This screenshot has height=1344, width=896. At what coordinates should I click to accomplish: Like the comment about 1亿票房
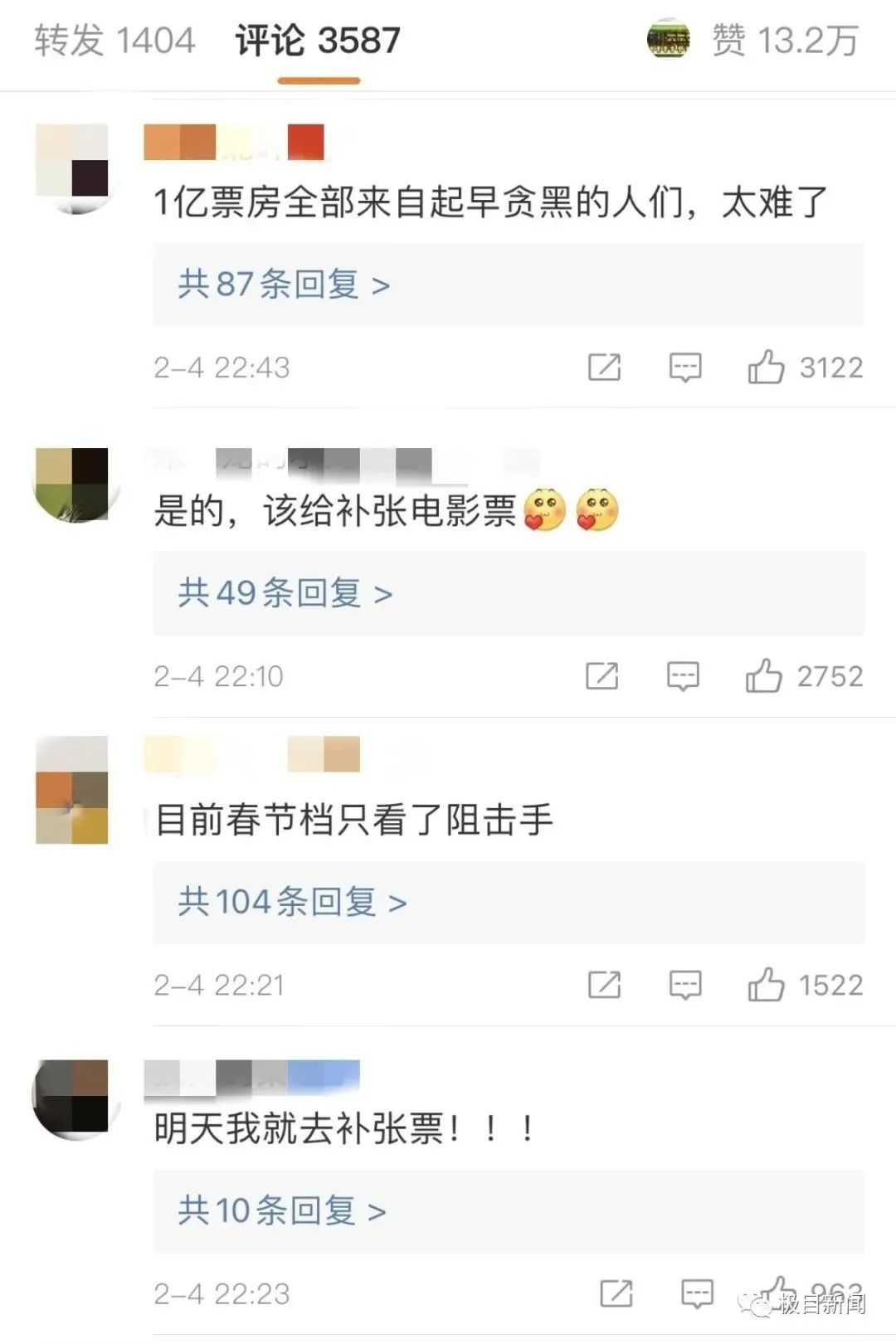[x=766, y=367]
